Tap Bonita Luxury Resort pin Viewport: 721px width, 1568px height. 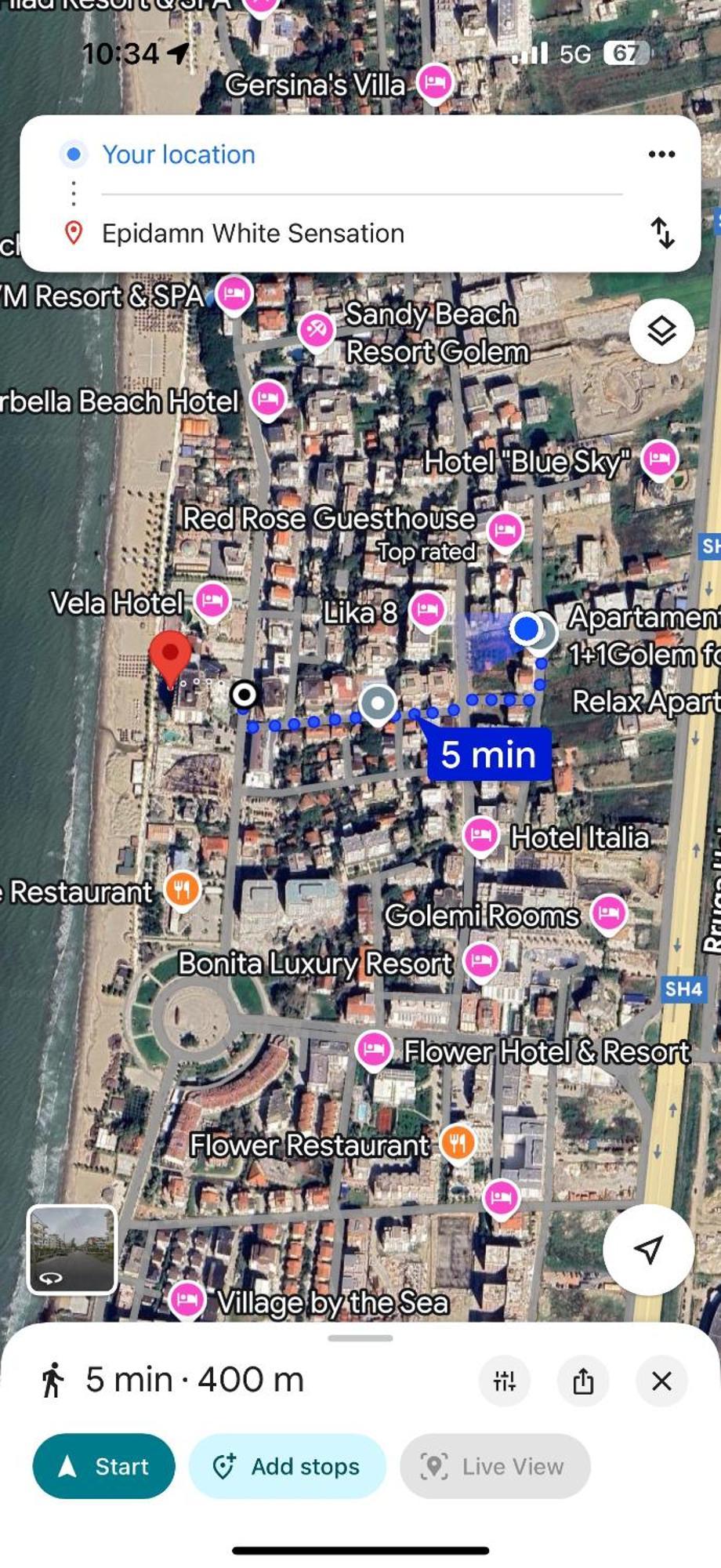coord(481,960)
